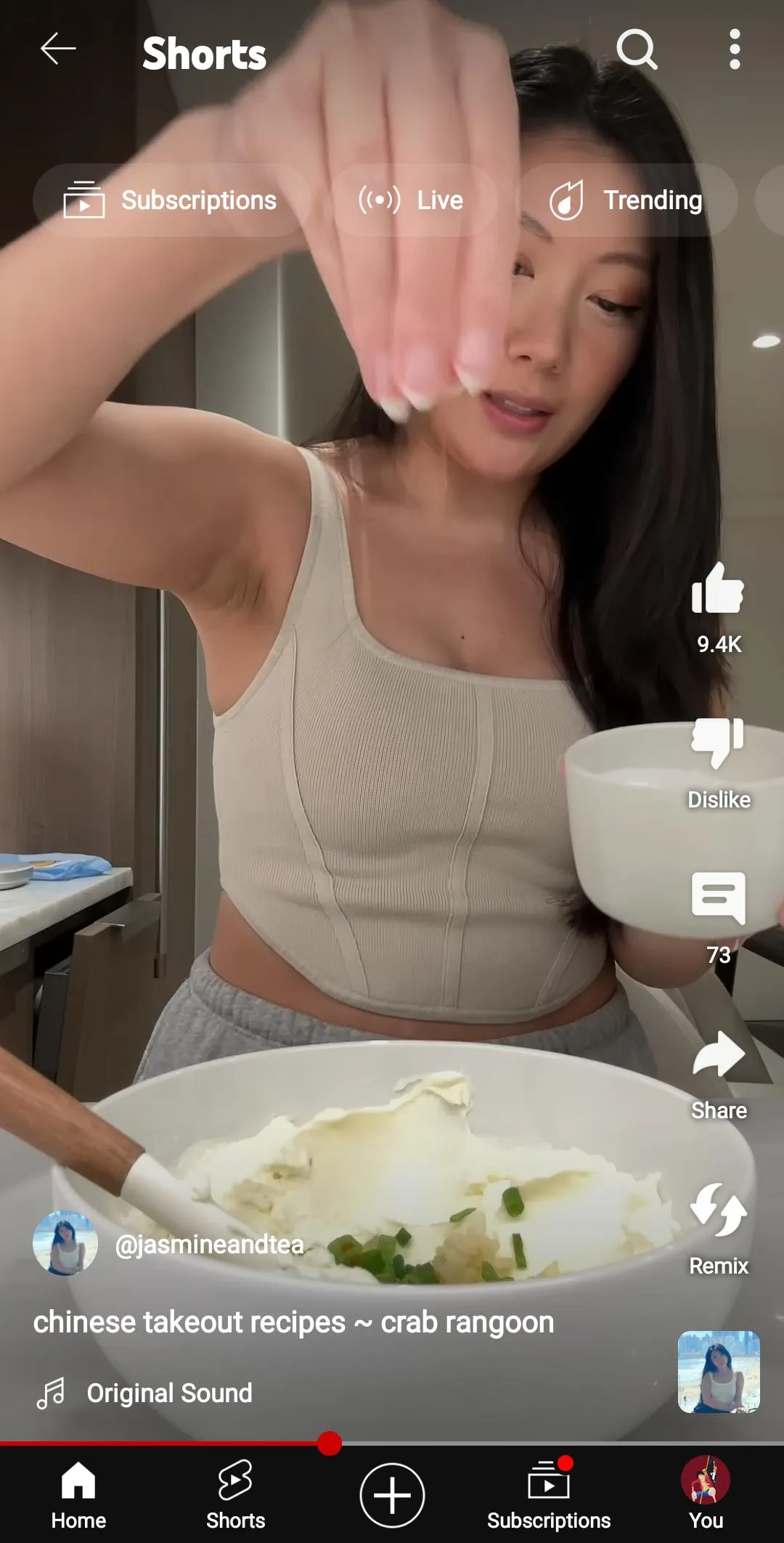The width and height of the screenshot is (784, 1543).
Task: Open @jasmineandtea's channel
Action: click(209, 1245)
